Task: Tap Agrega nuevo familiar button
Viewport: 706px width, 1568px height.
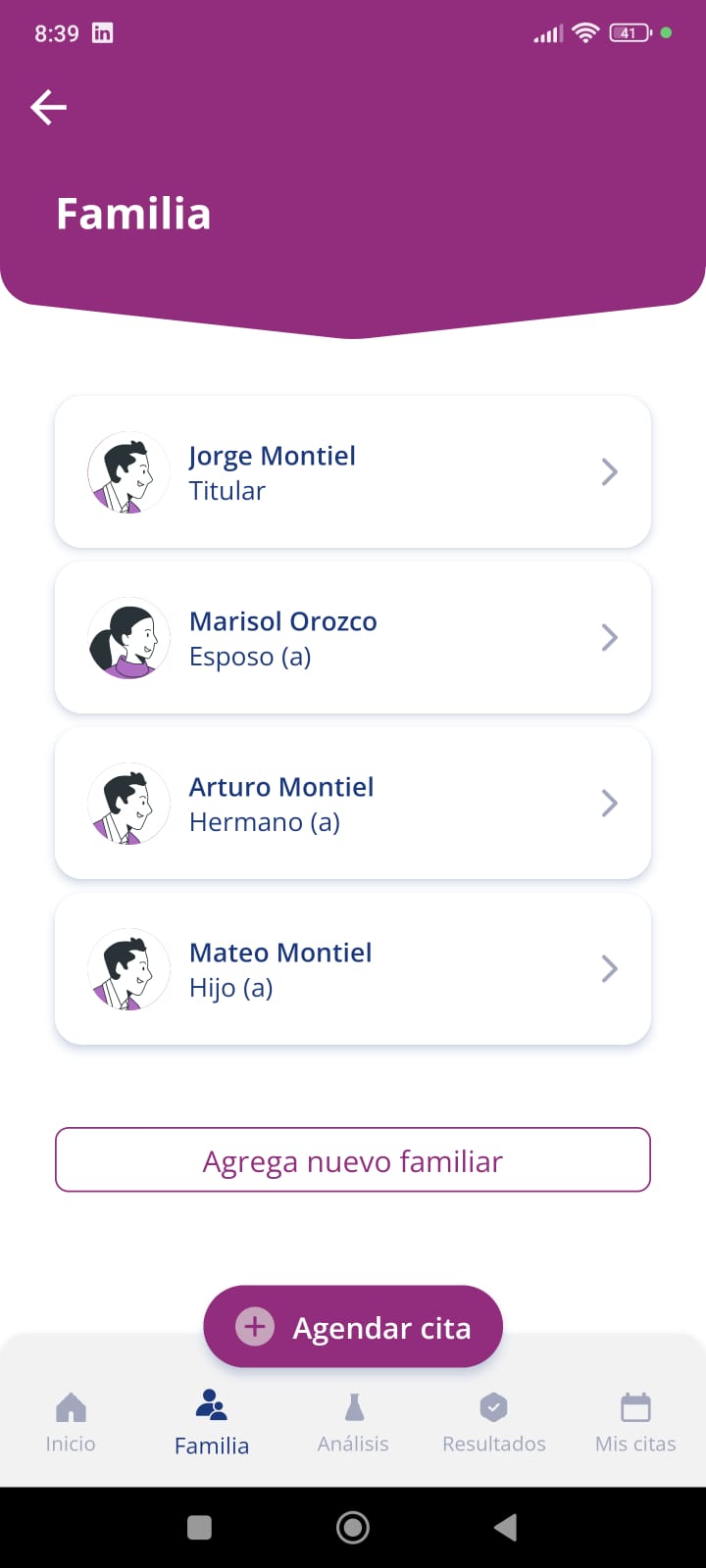Action: [353, 1160]
